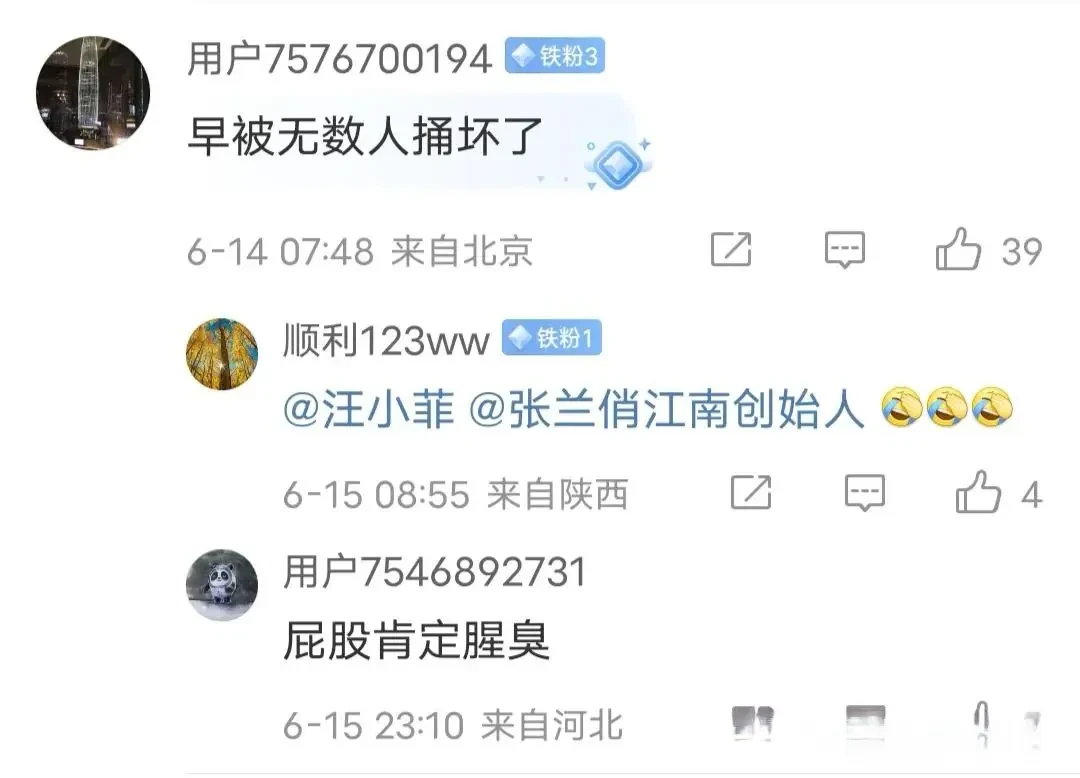The height and width of the screenshot is (778, 1080).
Task: Open avatar of 用户7576700194
Action: 93,93
